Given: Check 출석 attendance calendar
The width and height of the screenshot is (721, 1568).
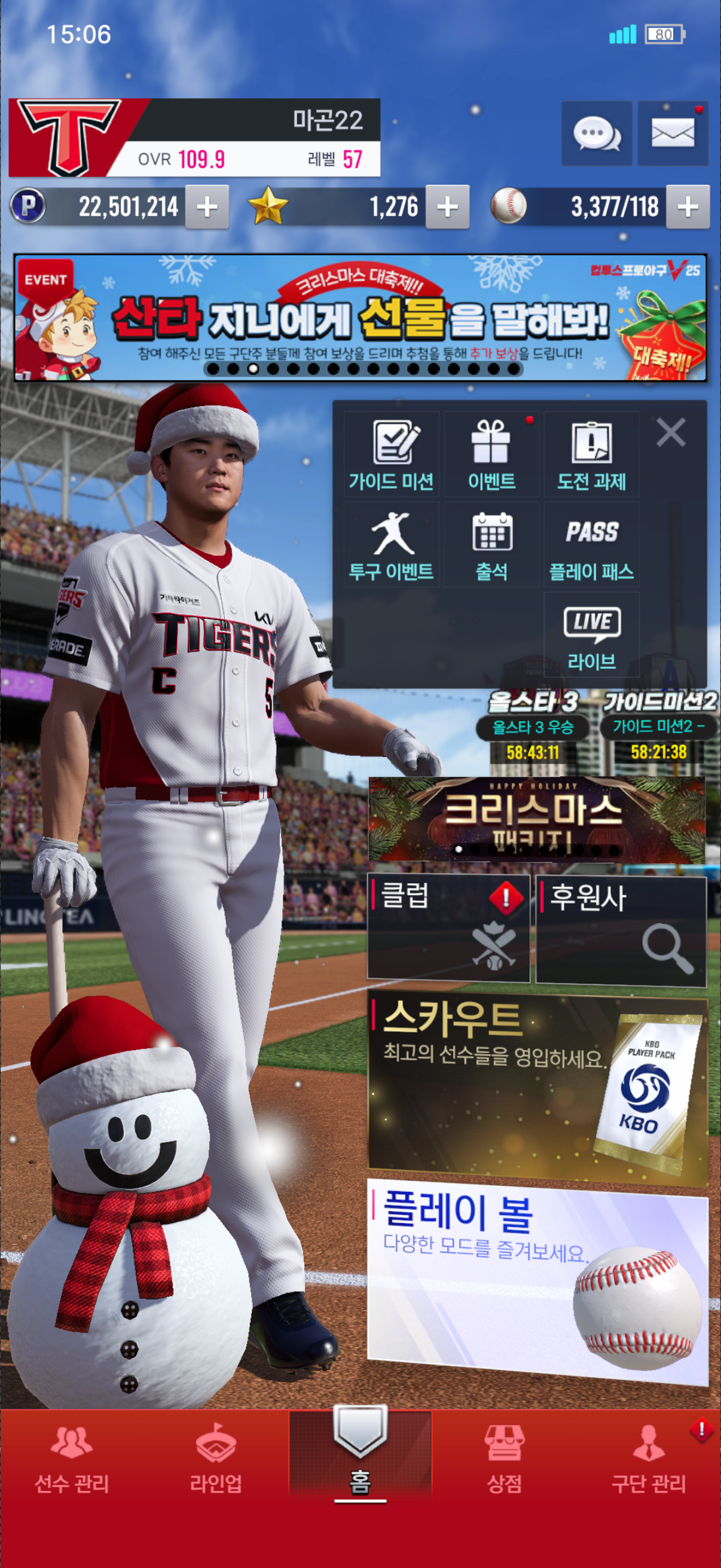Looking at the screenshot, I should (x=491, y=545).
